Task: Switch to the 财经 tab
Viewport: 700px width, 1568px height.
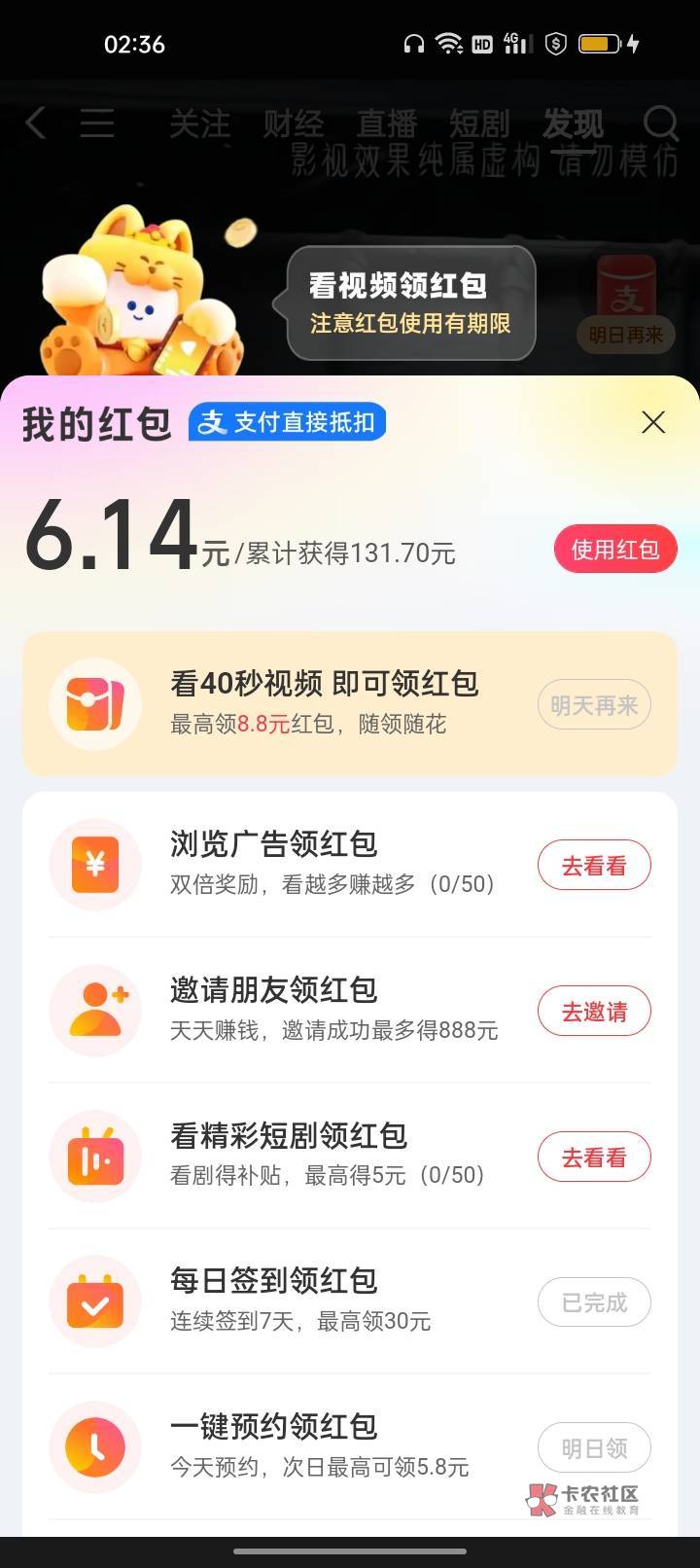Action: 294,125
